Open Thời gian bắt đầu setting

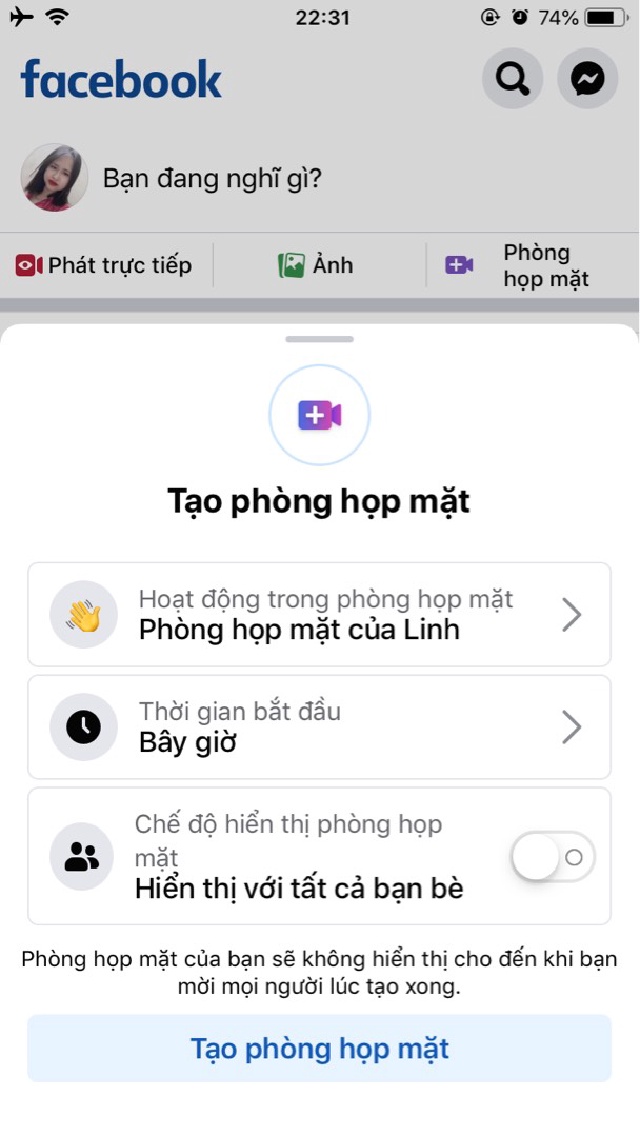pyautogui.click(x=319, y=727)
